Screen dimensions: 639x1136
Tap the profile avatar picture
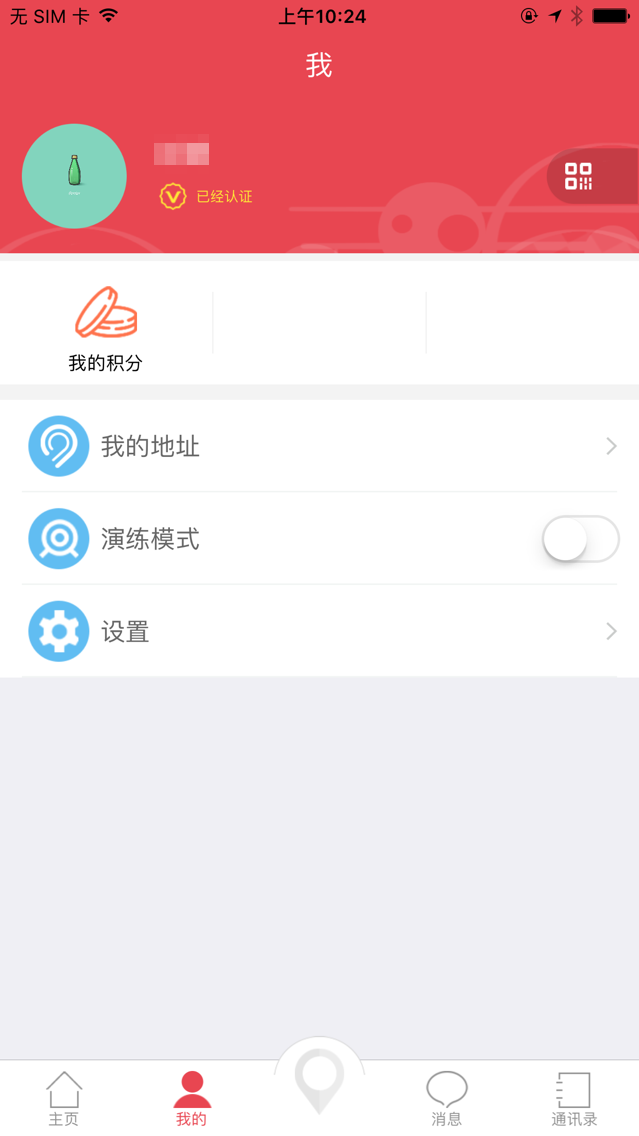point(74,176)
